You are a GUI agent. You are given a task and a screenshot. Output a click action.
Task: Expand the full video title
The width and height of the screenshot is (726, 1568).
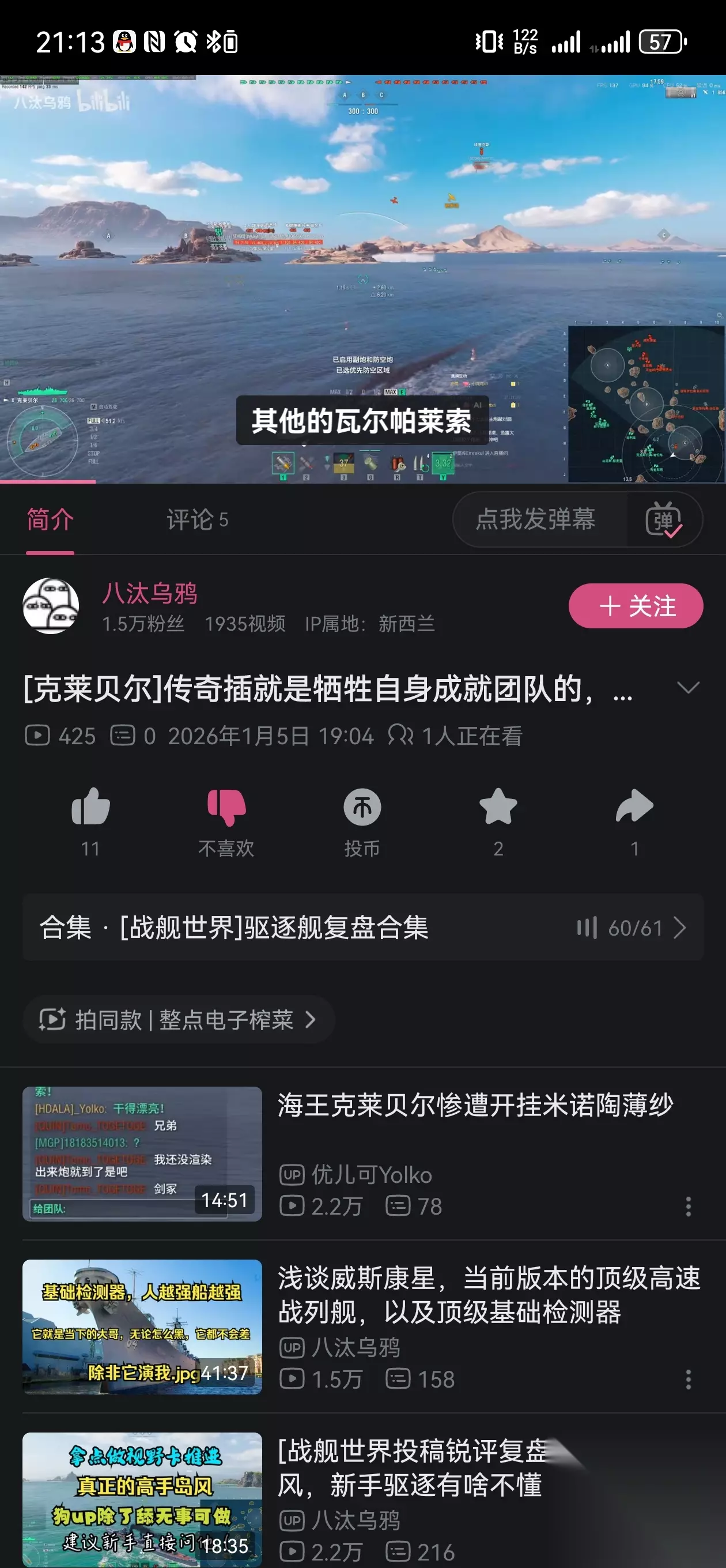coord(687,688)
